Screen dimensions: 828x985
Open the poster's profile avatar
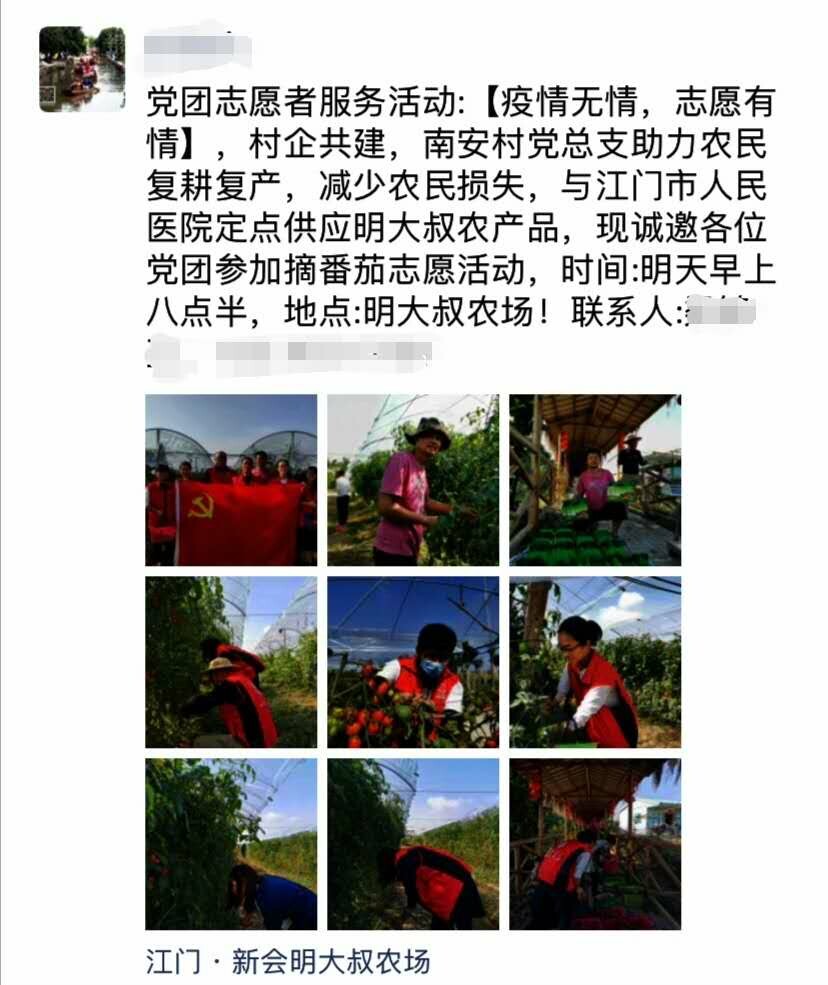click(x=82, y=69)
